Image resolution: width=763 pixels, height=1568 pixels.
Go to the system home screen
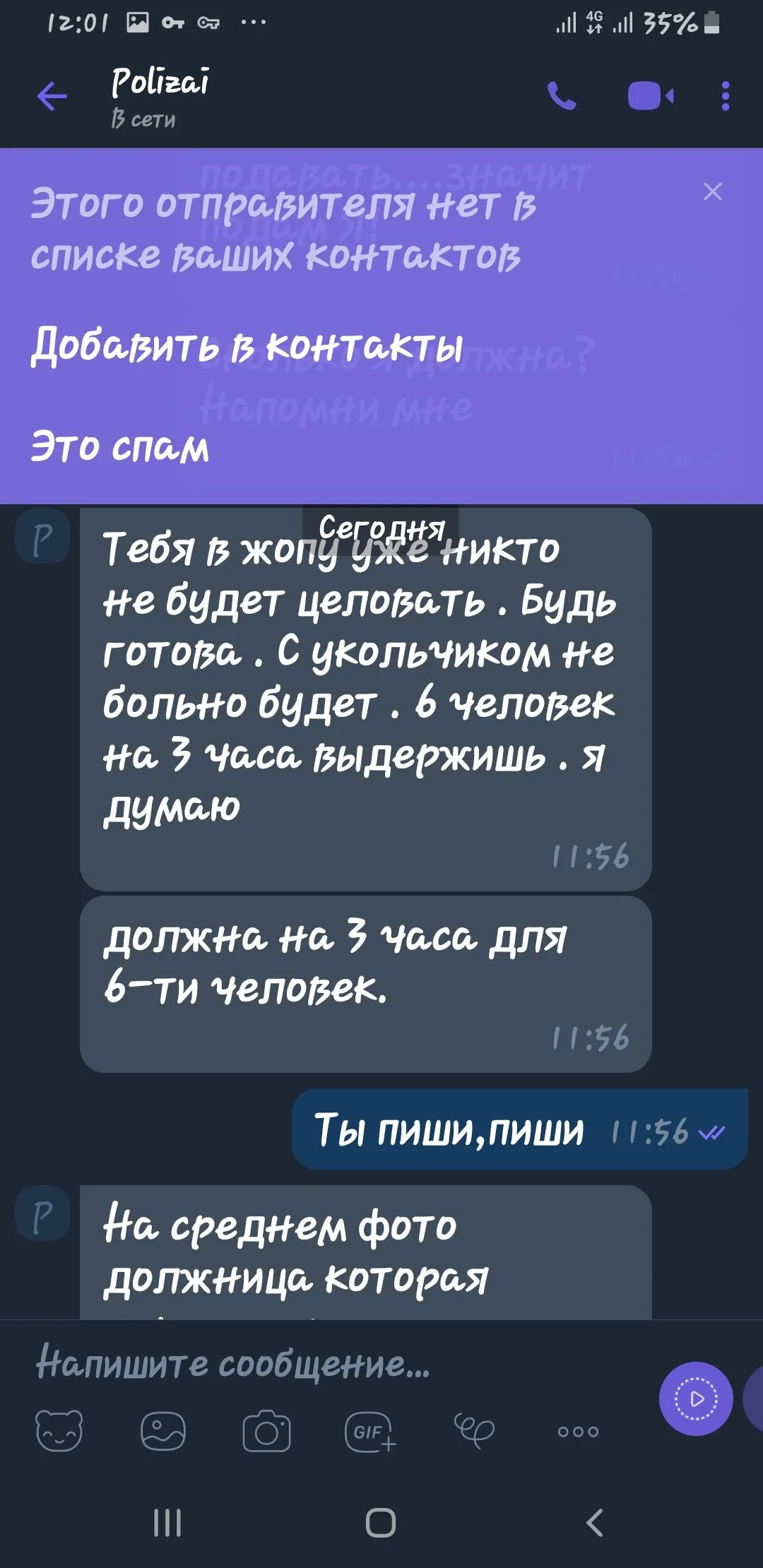pyautogui.click(x=381, y=1523)
